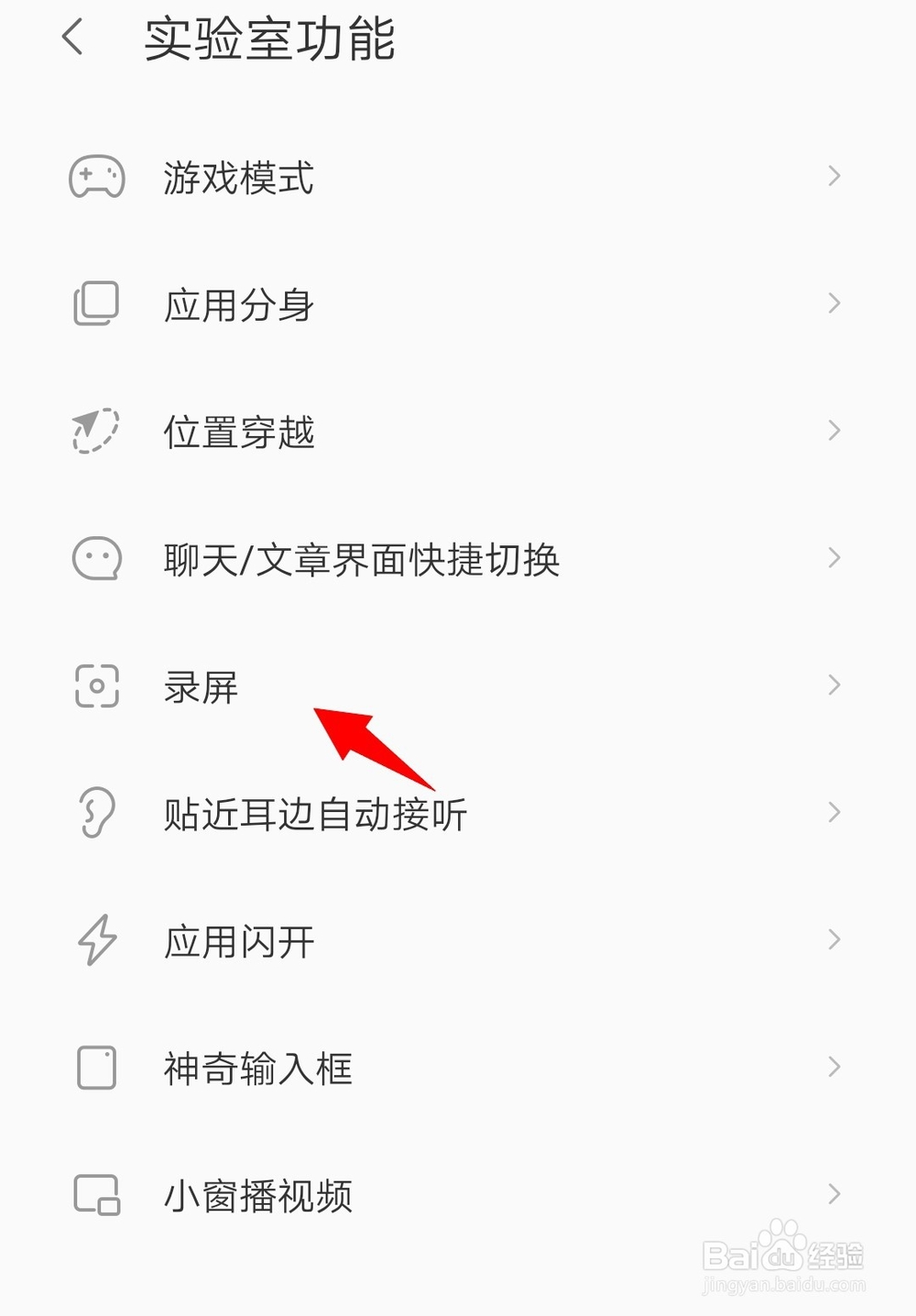Tap the game controller icon beside 游戏模式
This screenshot has width=916, height=1316.
(x=94, y=177)
